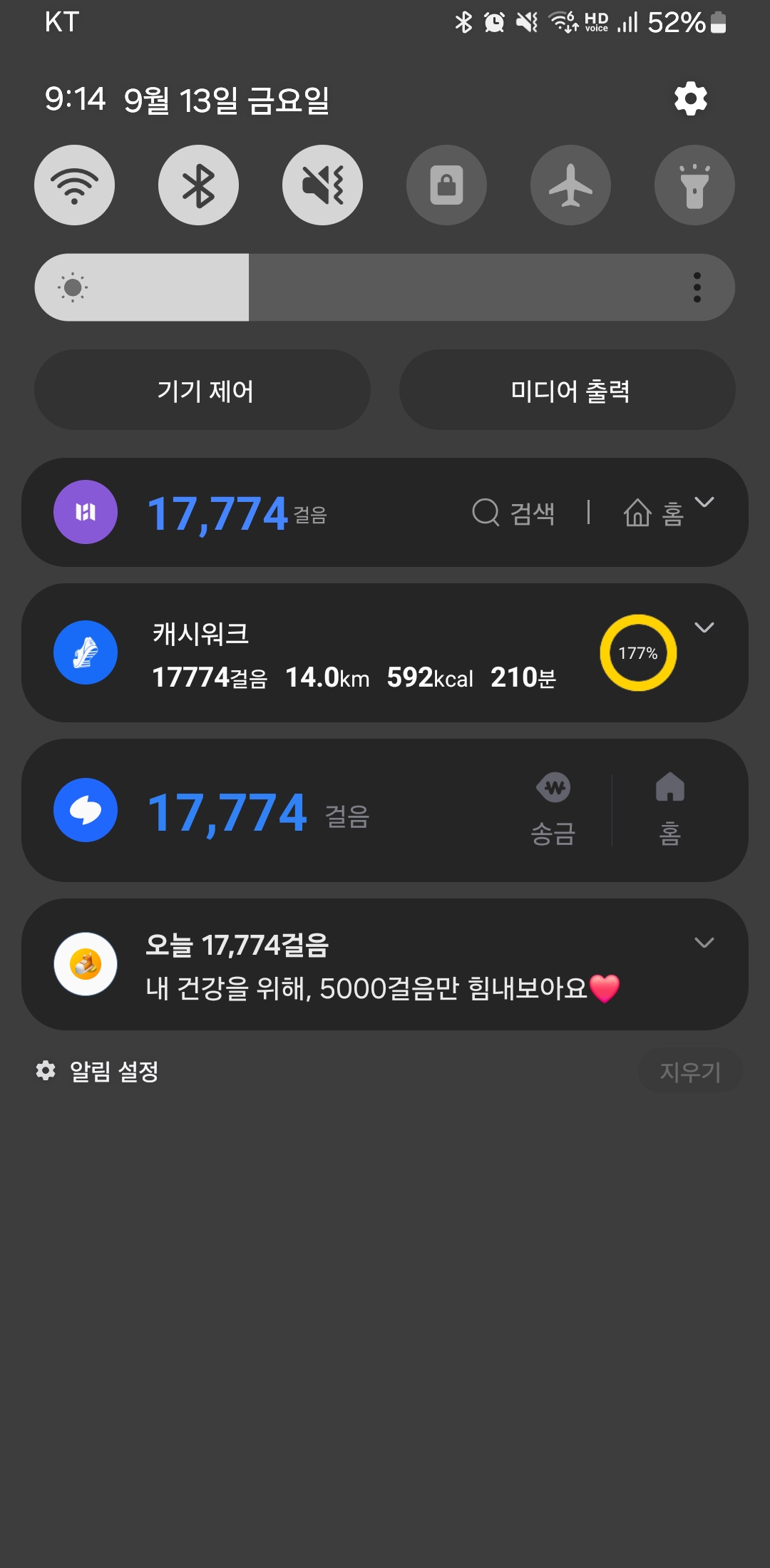
Task: Expand the 오늘 17,774걸음 notification
Action: (x=704, y=943)
